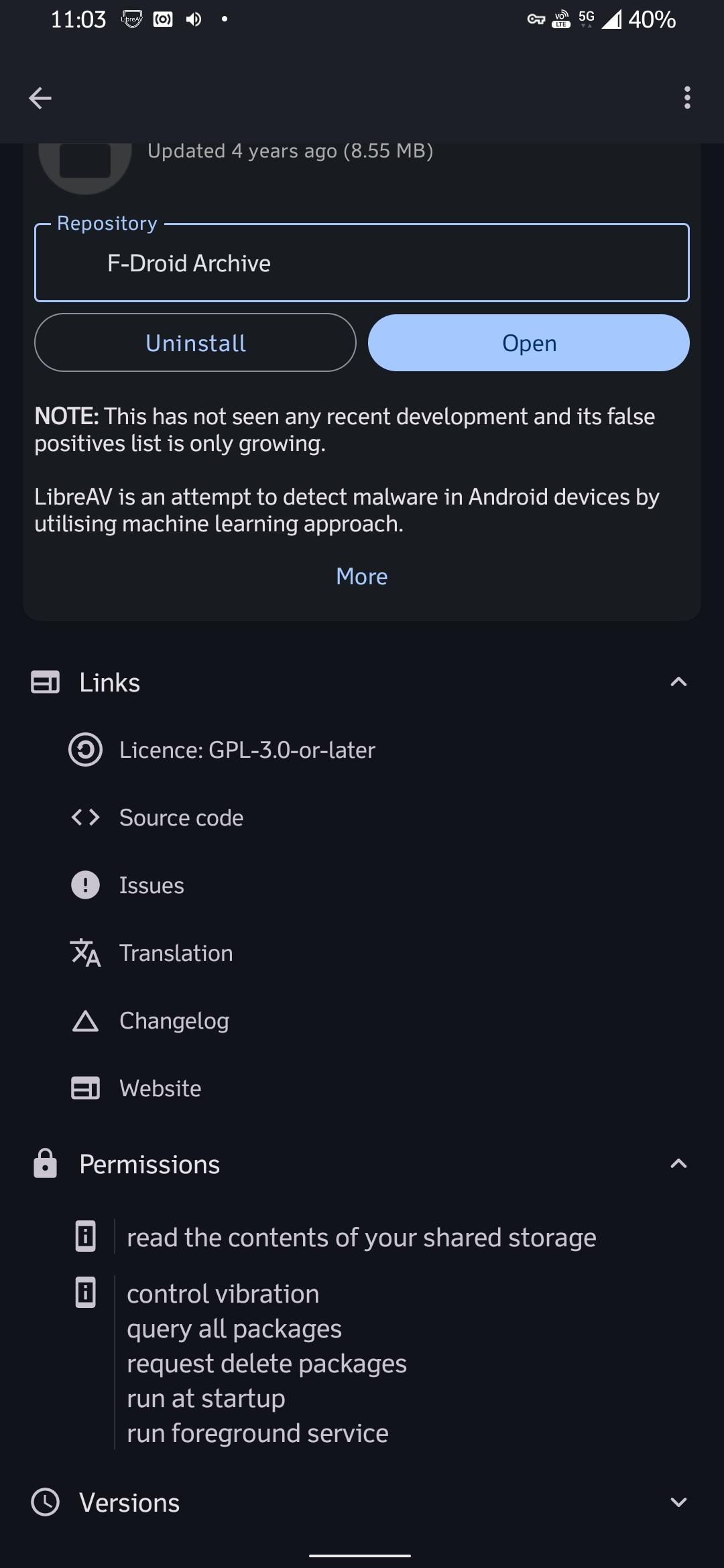Screen dimensions: 724x1568
Task: Expand the Versions section
Action: [678, 1503]
